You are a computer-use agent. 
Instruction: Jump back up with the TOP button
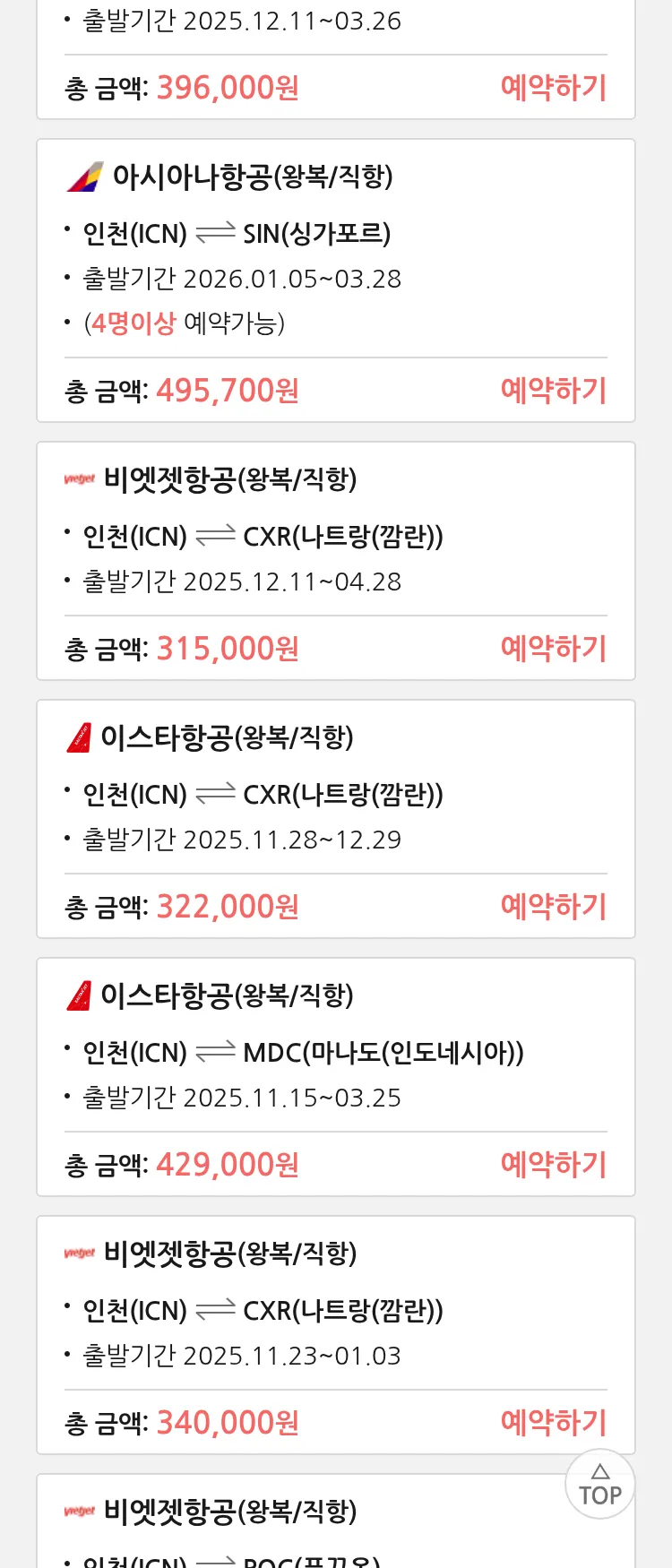[x=599, y=1485]
